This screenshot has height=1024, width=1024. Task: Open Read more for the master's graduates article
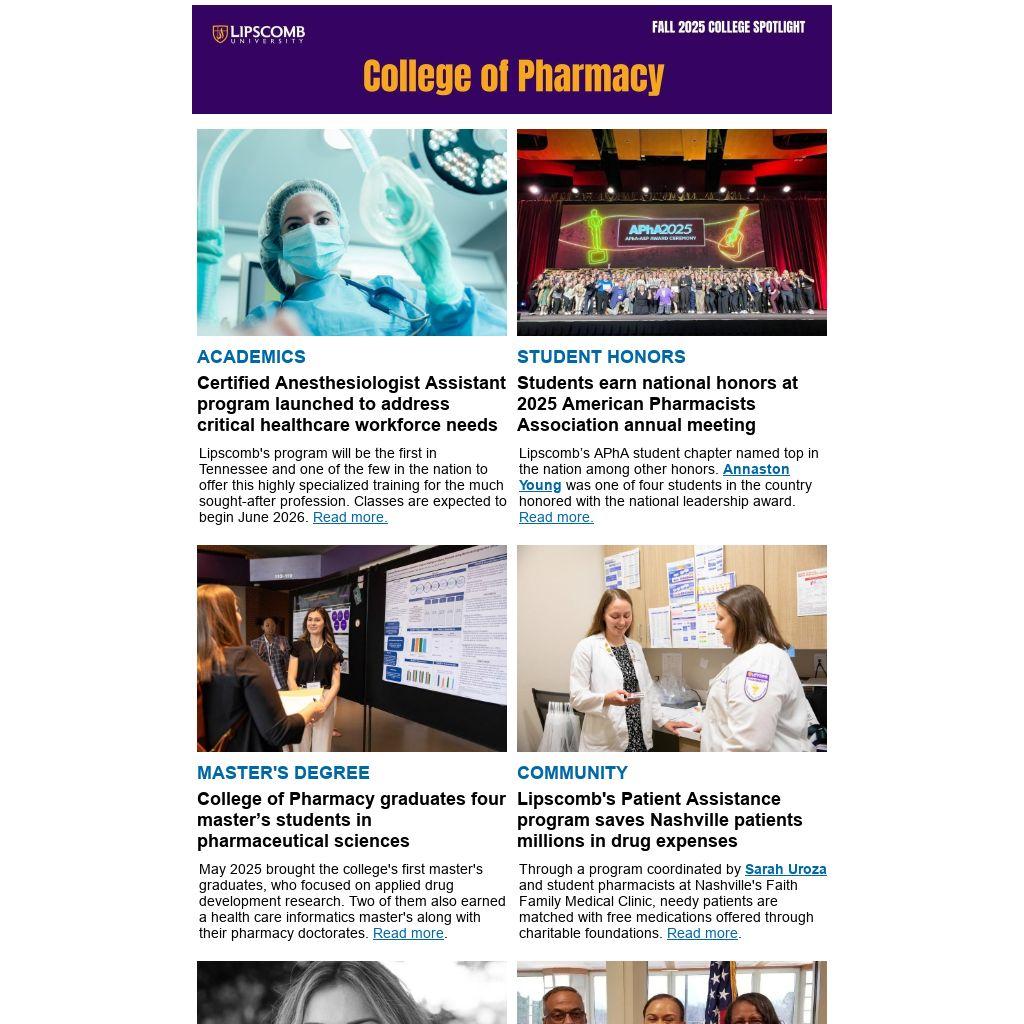pyautogui.click(x=408, y=933)
